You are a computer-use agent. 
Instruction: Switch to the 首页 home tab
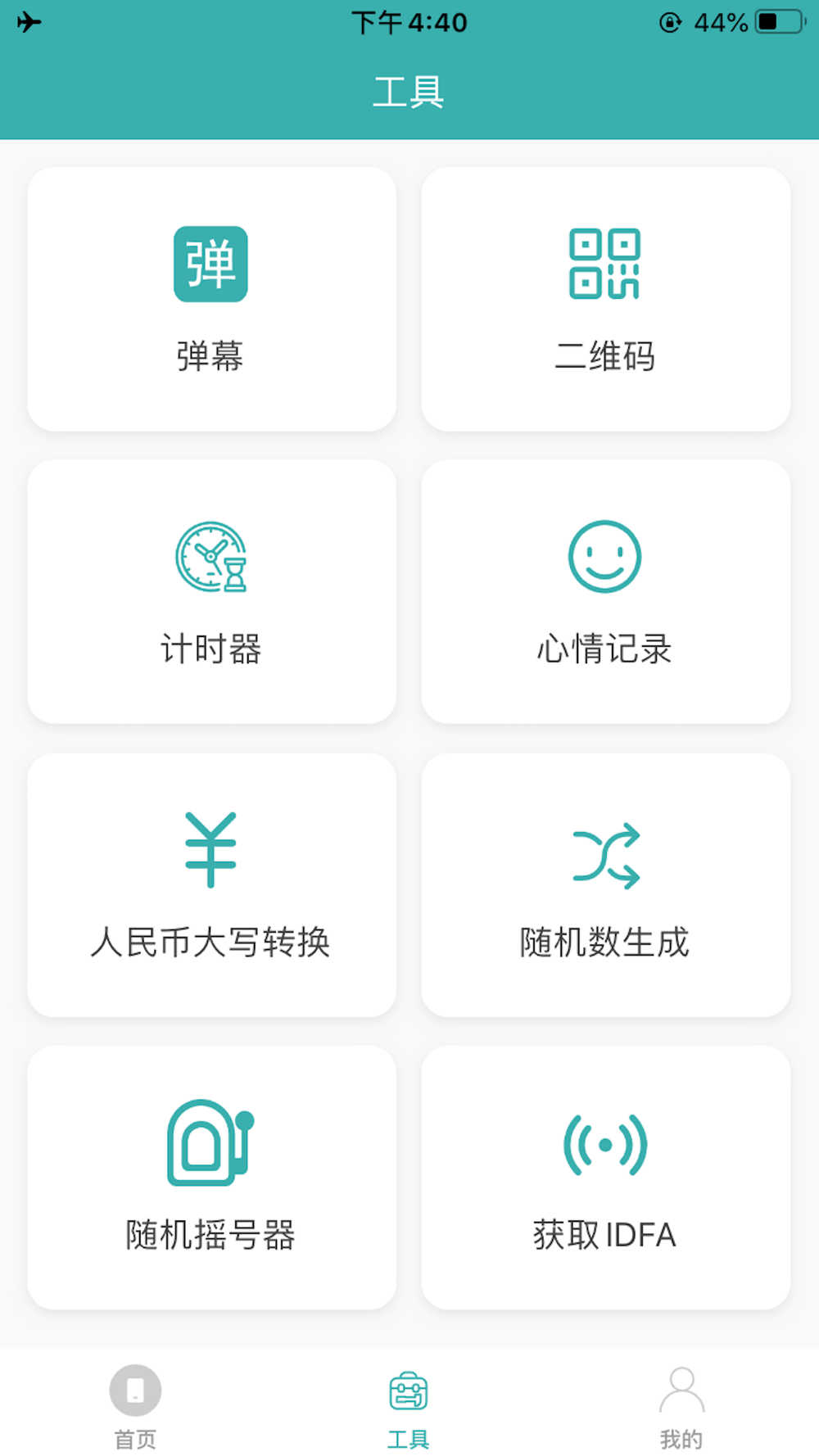[x=135, y=1407]
